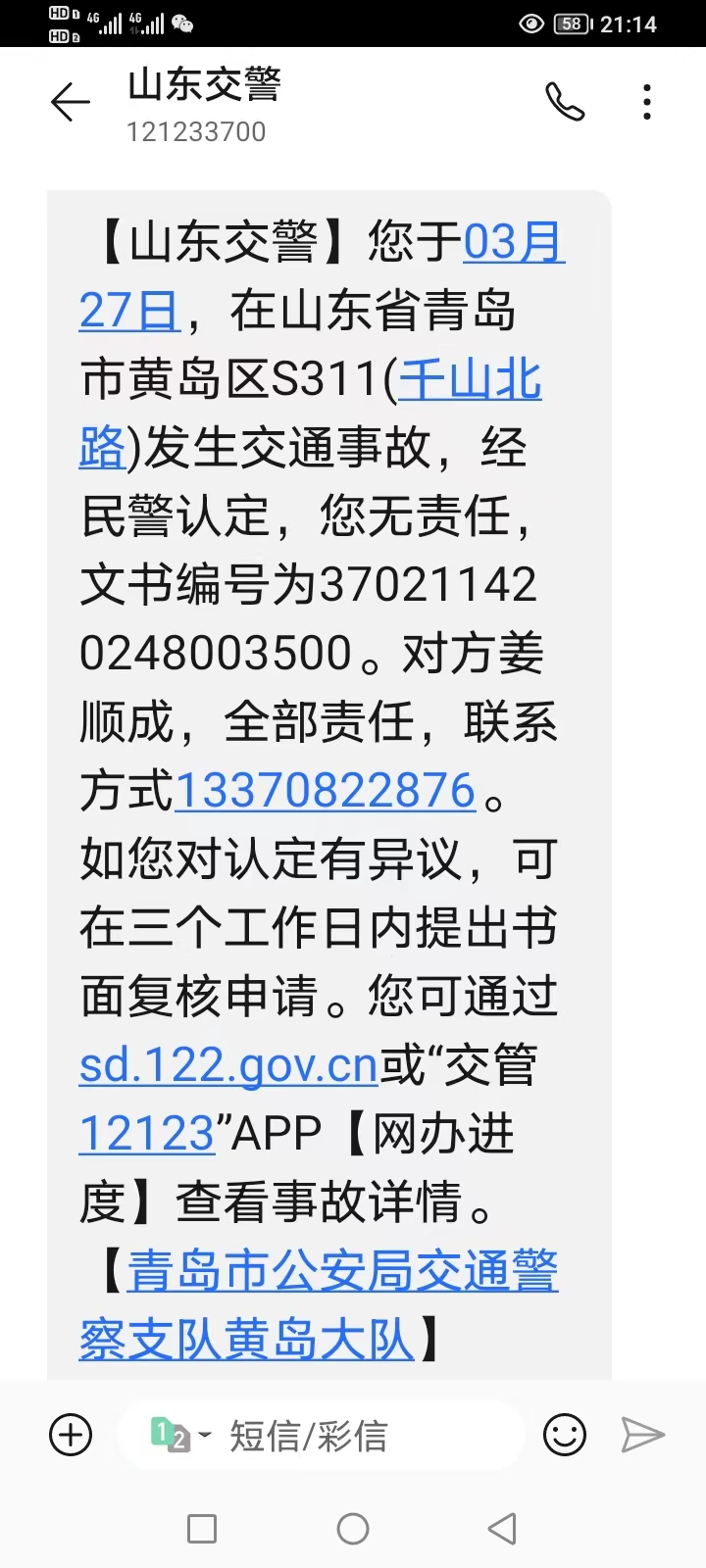Tap the 12123 number link
706x1568 pixels.
click(x=147, y=1134)
